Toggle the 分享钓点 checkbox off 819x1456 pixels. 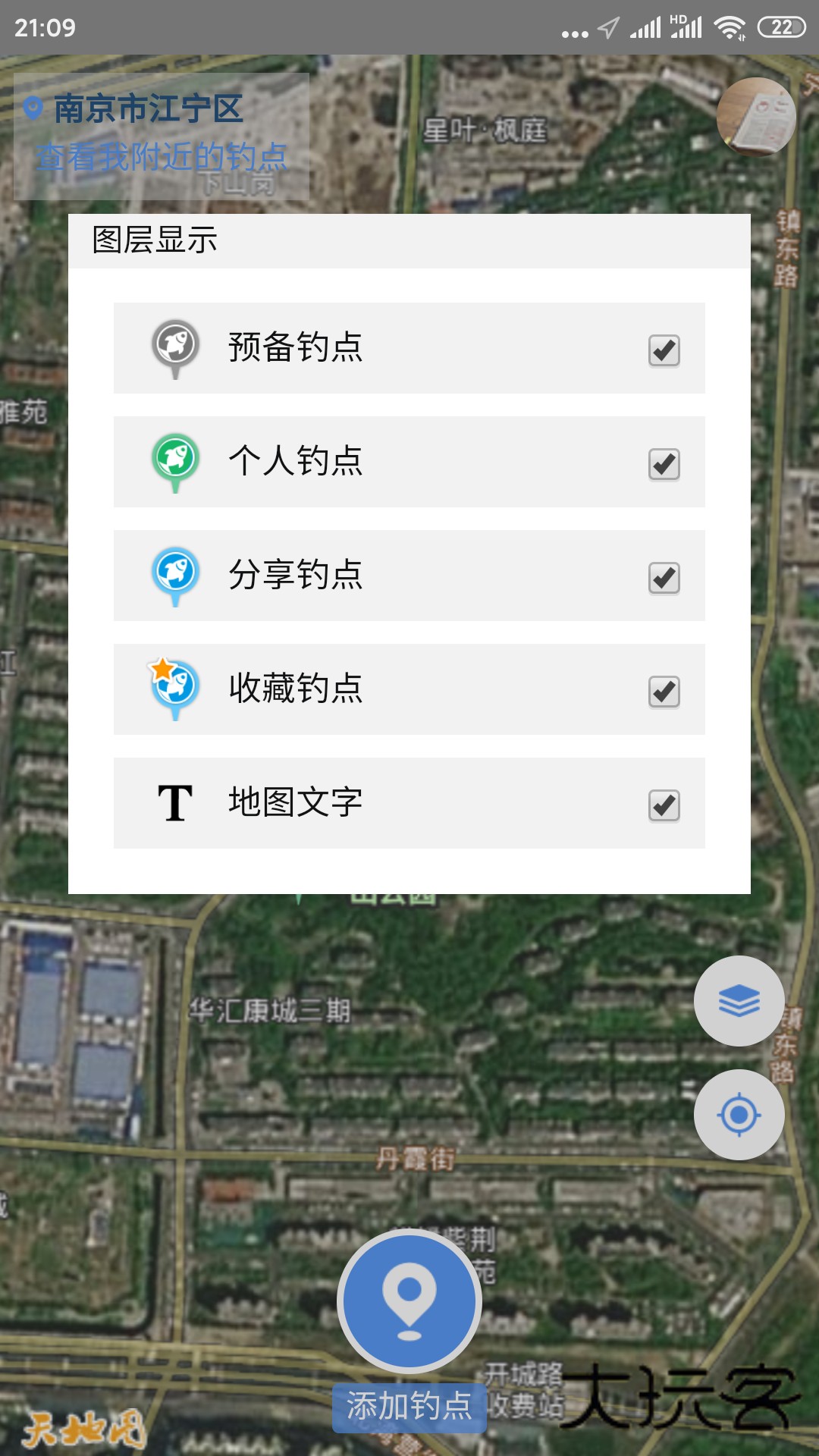664,576
